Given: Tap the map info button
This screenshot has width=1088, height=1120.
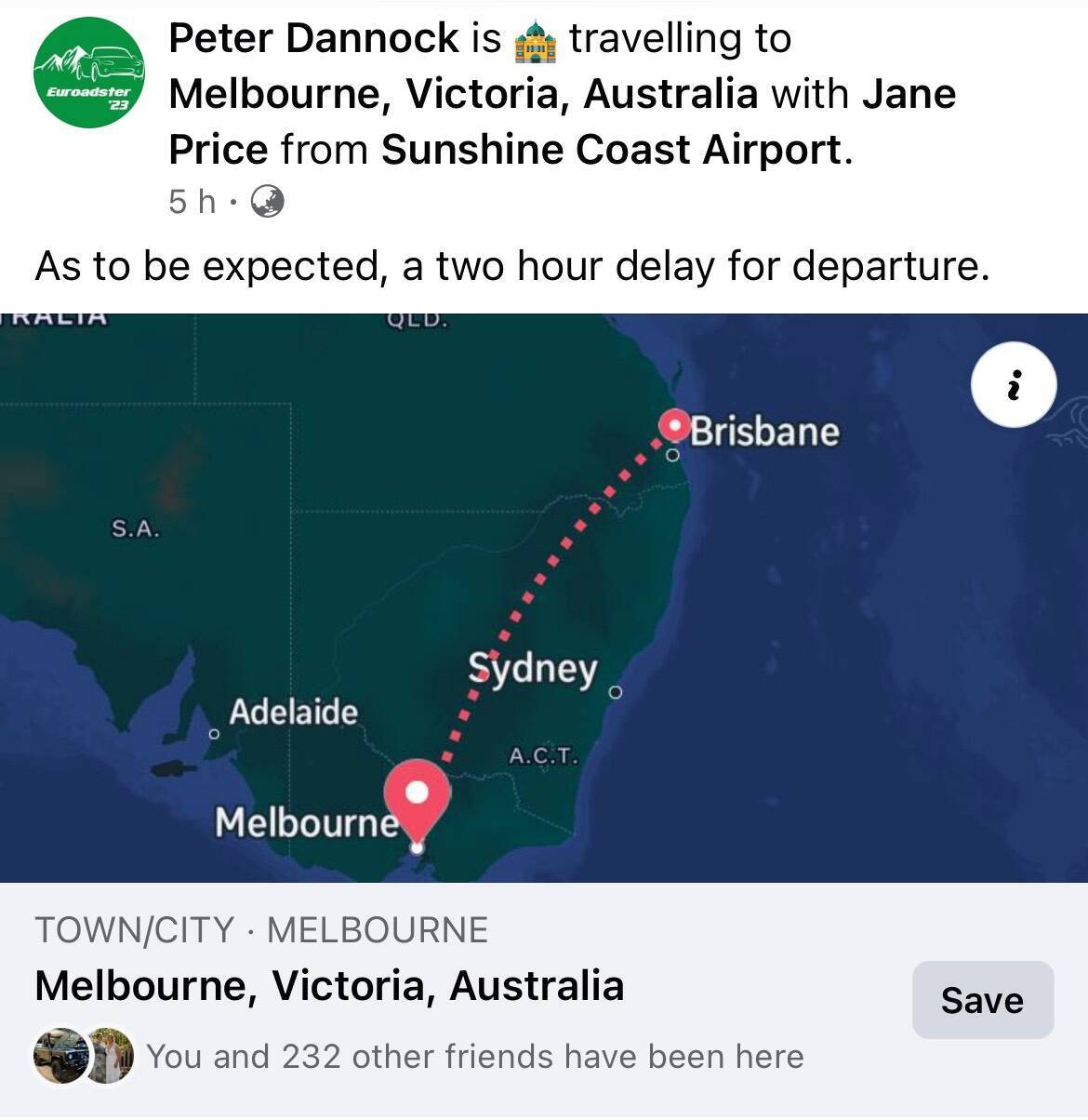Looking at the screenshot, I should [1013, 384].
